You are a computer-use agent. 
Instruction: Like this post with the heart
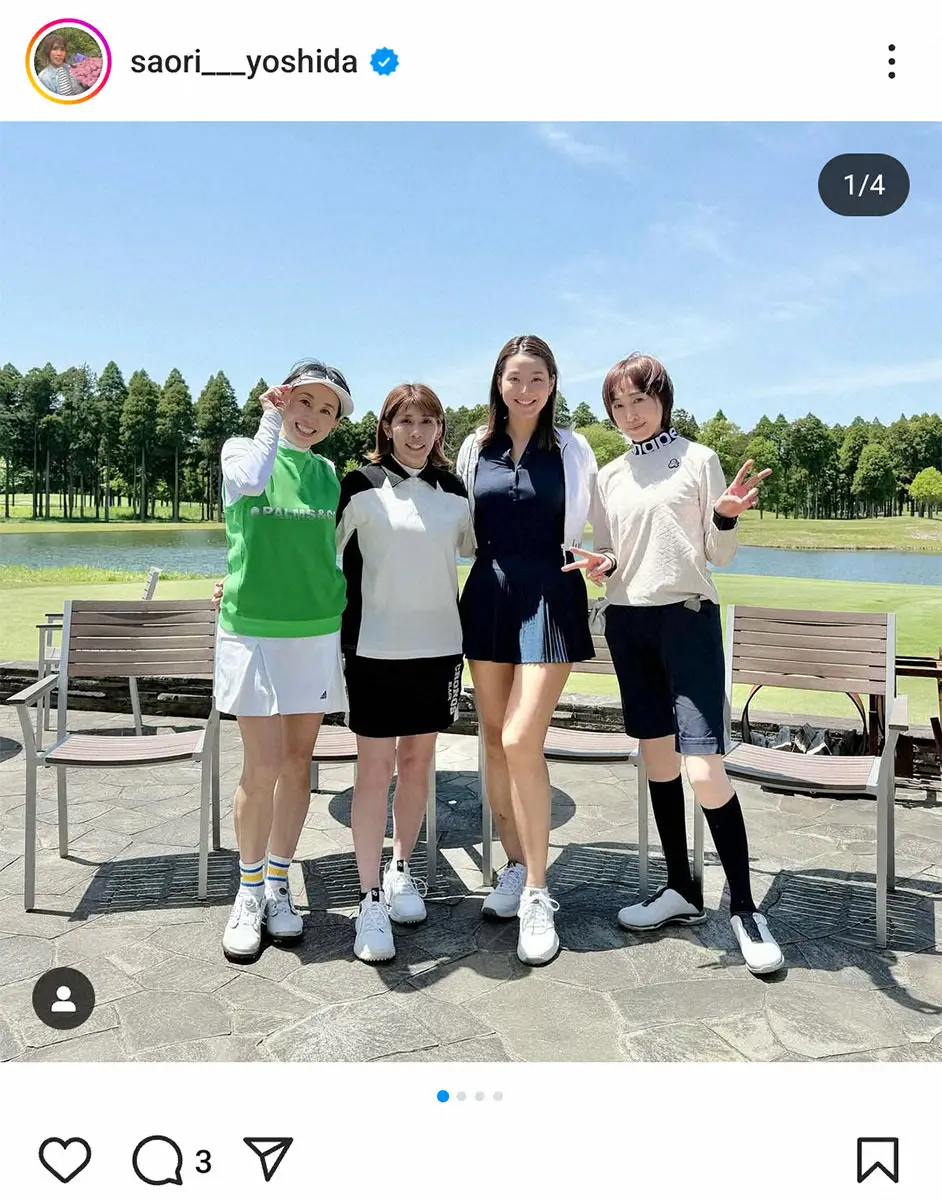click(x=65, y=1160)
